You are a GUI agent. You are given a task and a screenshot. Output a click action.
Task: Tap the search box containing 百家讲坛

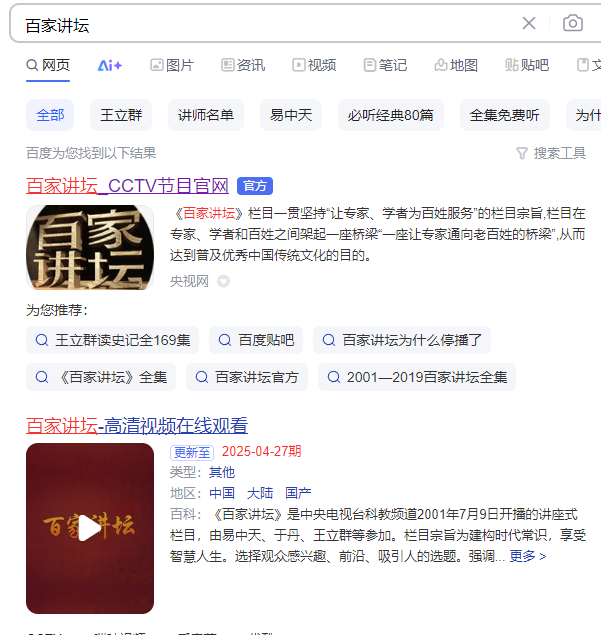click(x=260, y=24)
